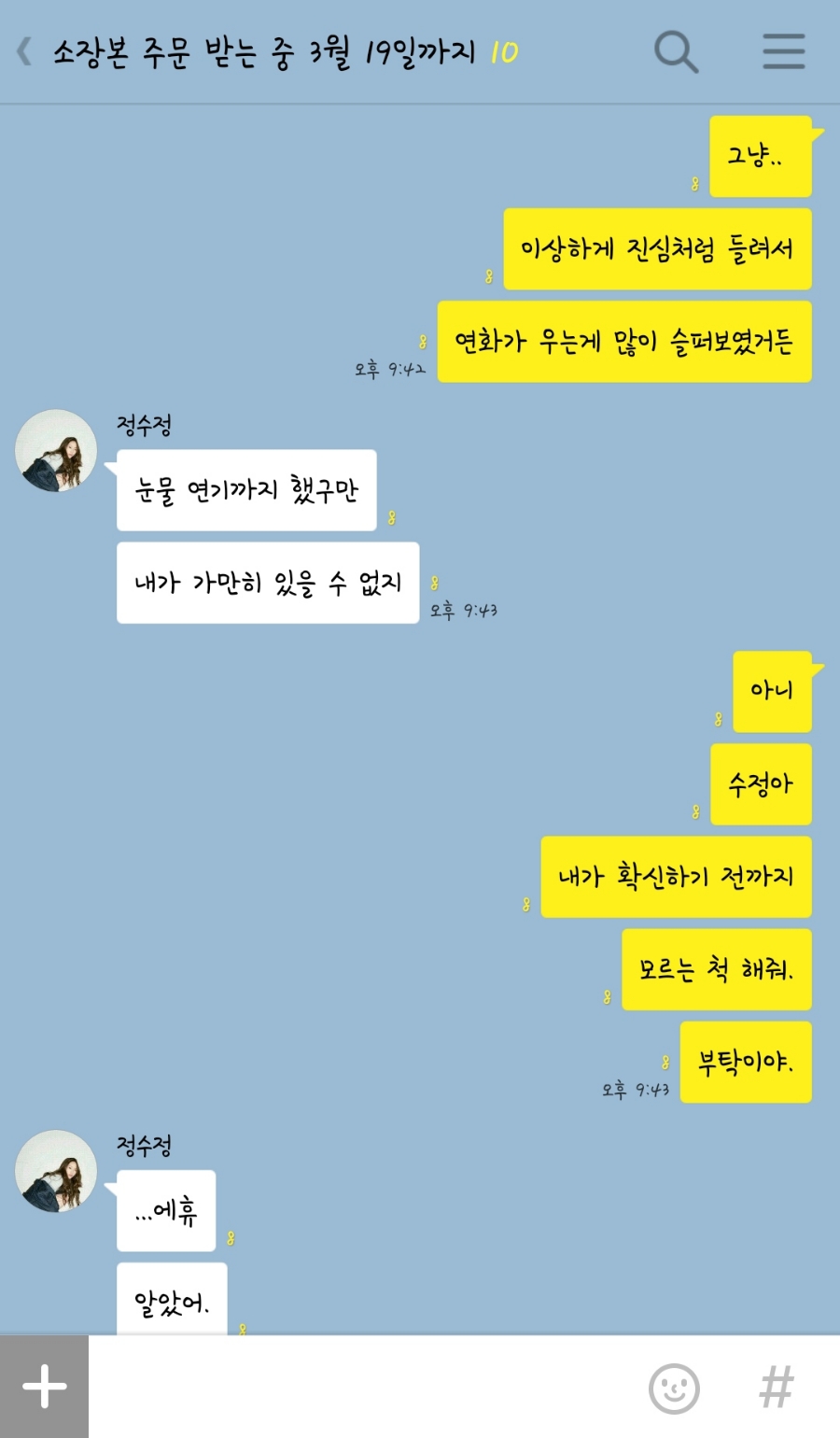Go back from the chat room

25,52
